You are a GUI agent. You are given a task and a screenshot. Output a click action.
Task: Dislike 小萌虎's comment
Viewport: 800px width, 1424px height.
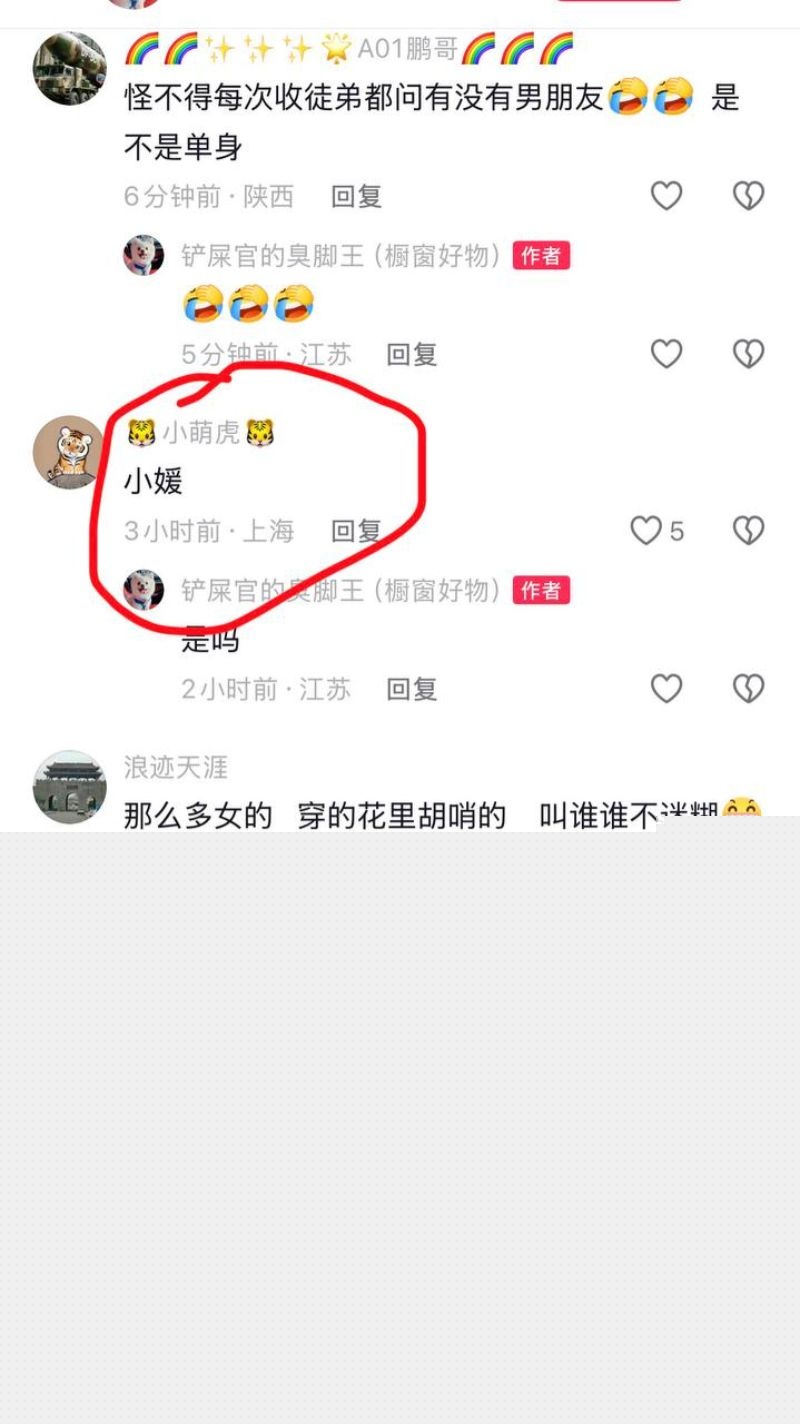tap(748, 531)
